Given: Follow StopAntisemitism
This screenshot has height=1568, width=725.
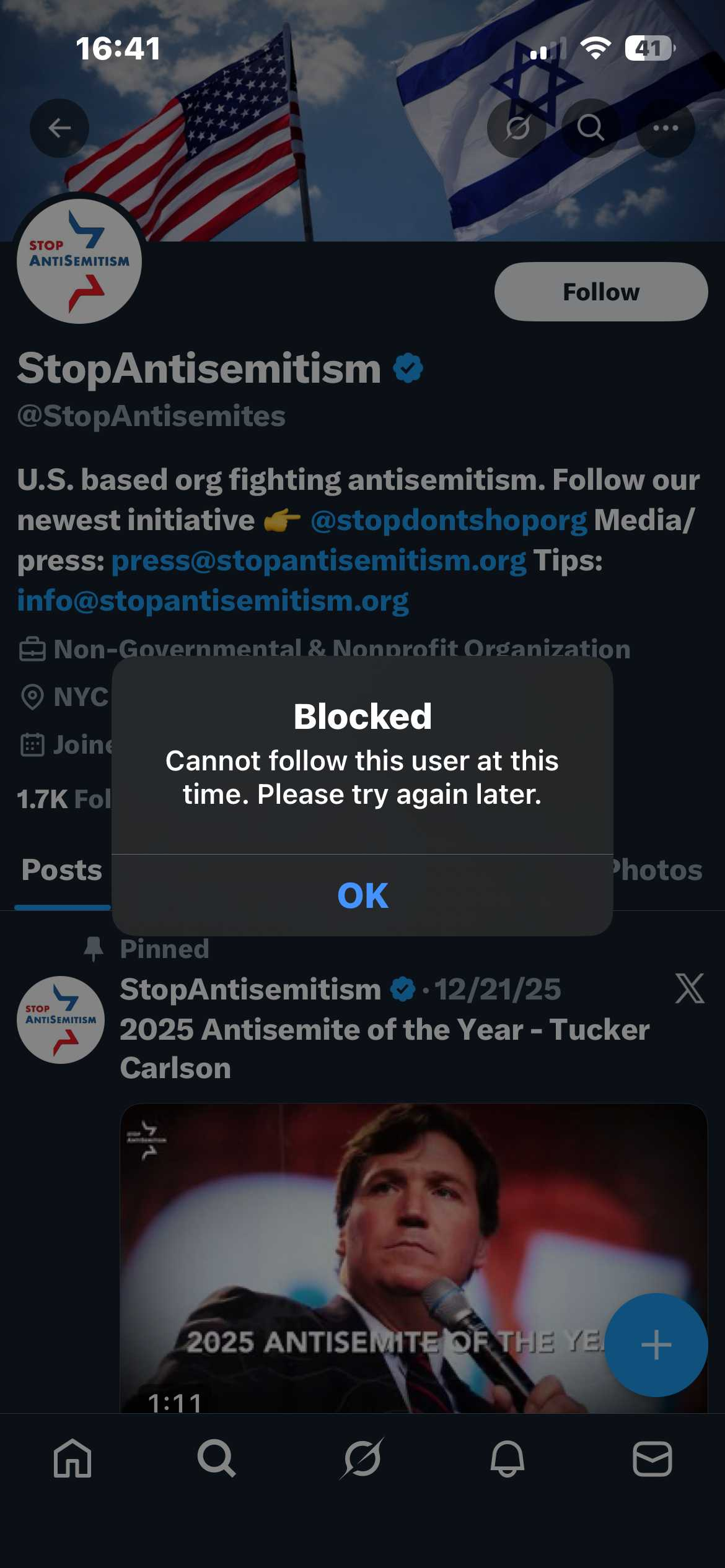Looking at the screenshot, I should pyautogui.click(x=600, y=292).
